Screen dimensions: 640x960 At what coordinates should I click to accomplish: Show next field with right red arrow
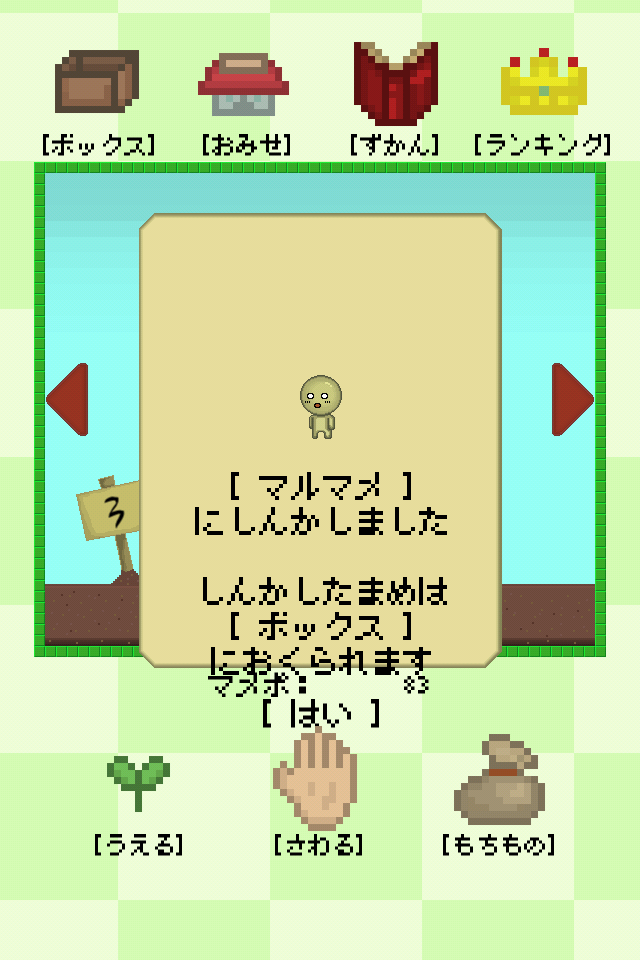tap(573, 399)
